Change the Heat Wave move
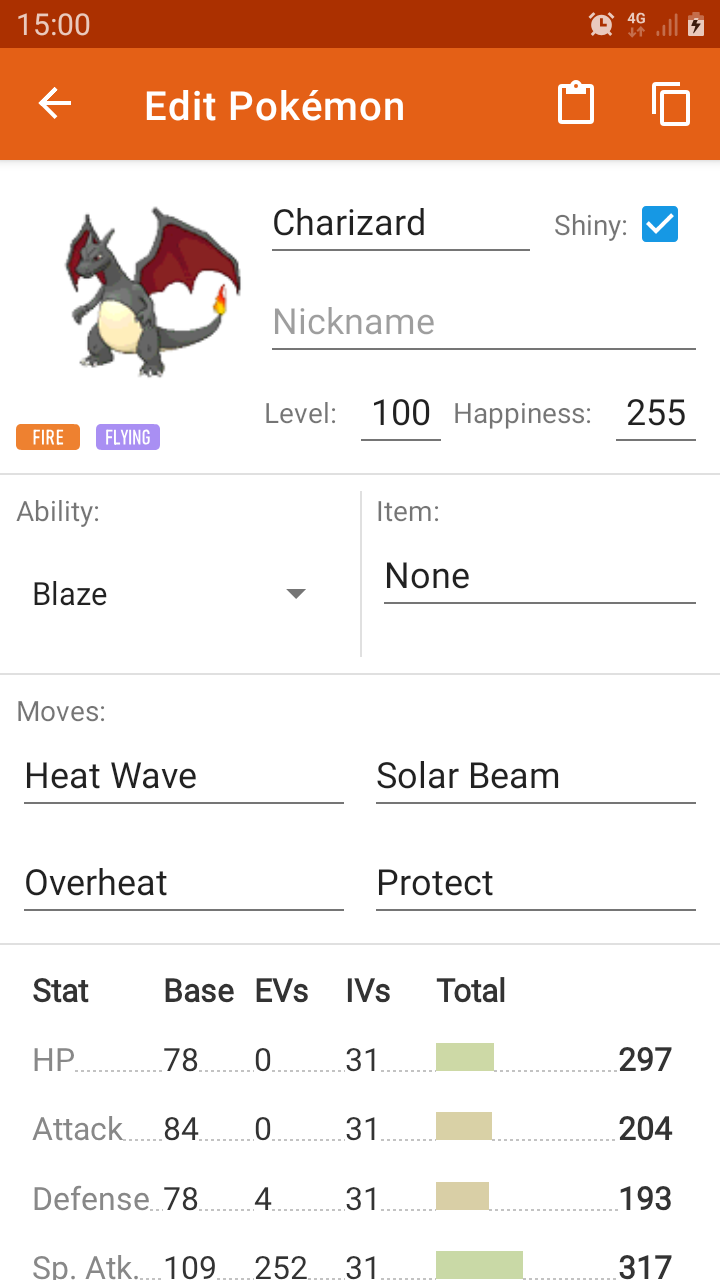The image size is (720, 1280). (x=183, y=776)
